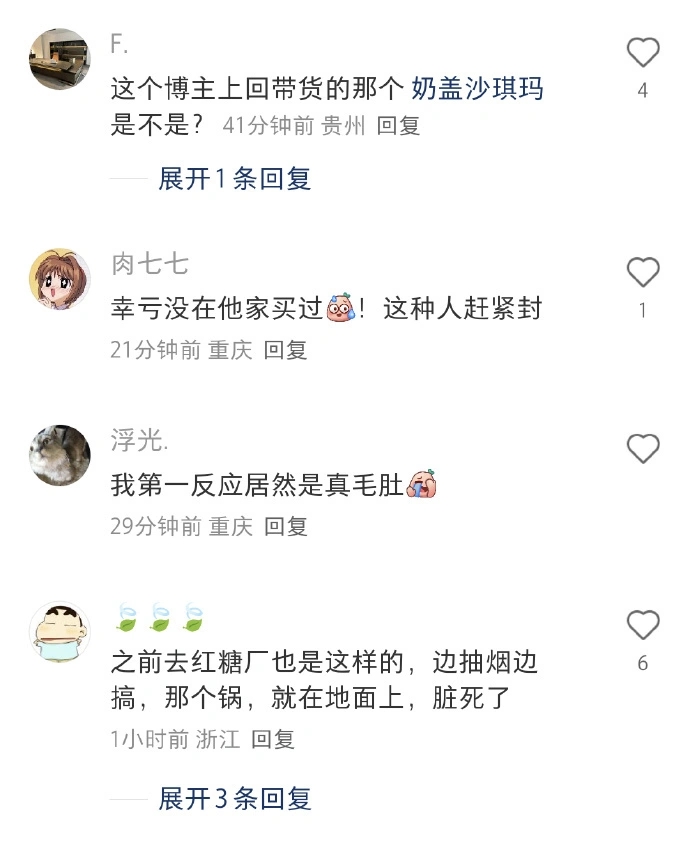
Task: Reply to 肉七七's comment
Action: pyautogui.click(x=285, y=350)
